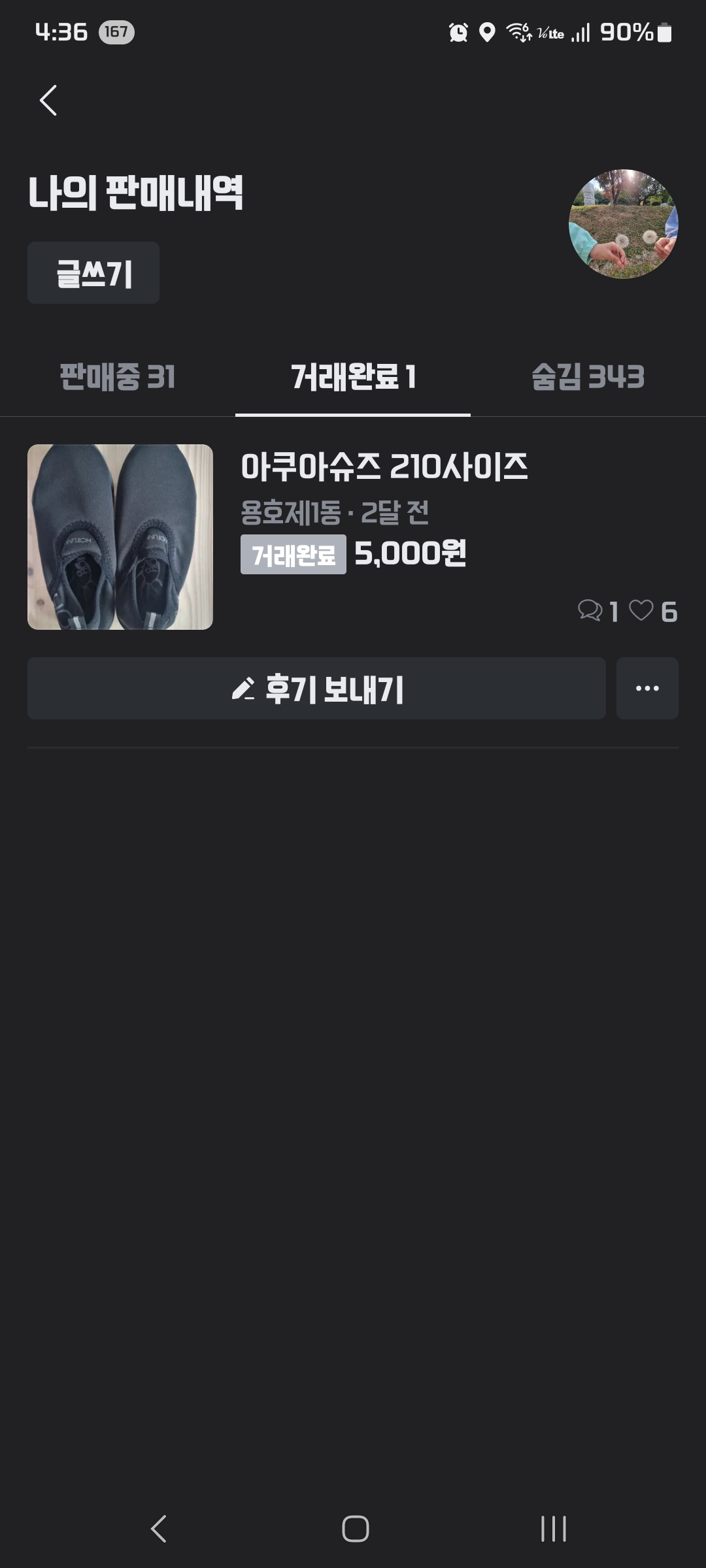Open the profile picture
Screen dimensions: 706x1568
[623, 224]
